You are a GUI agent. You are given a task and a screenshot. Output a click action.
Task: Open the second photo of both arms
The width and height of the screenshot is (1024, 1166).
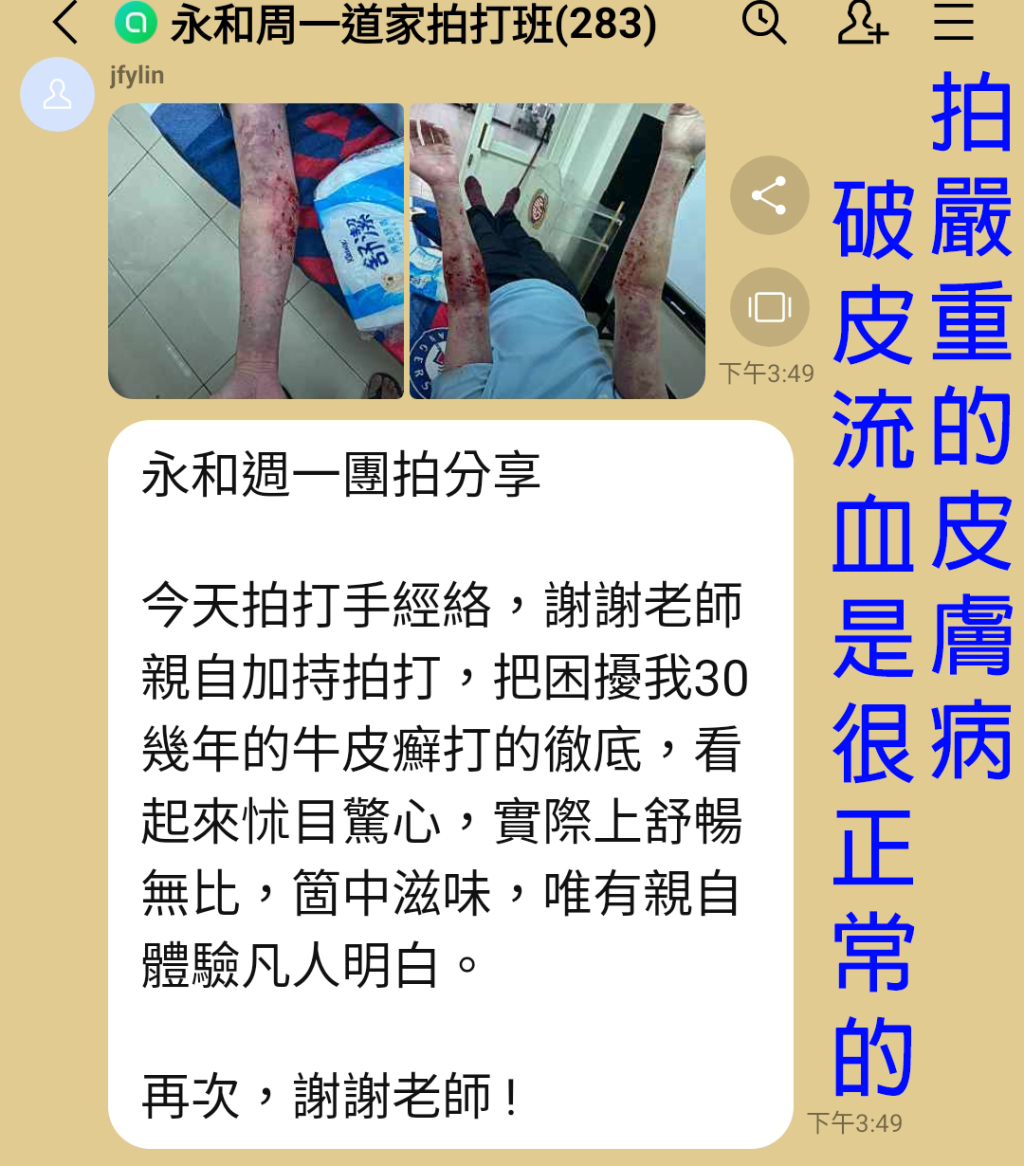(557, 251)
